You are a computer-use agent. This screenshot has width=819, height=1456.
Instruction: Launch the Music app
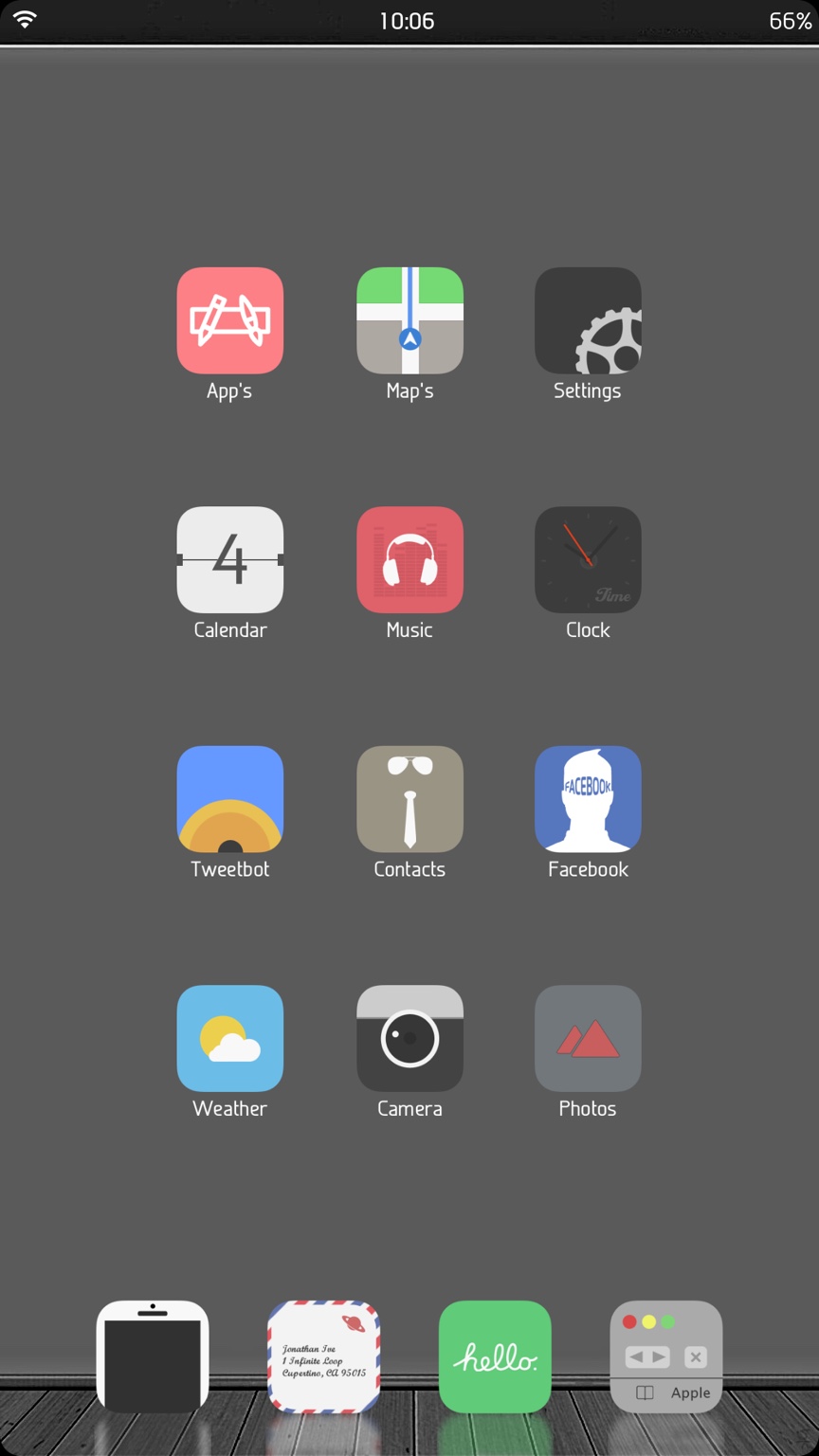point(409,559)
